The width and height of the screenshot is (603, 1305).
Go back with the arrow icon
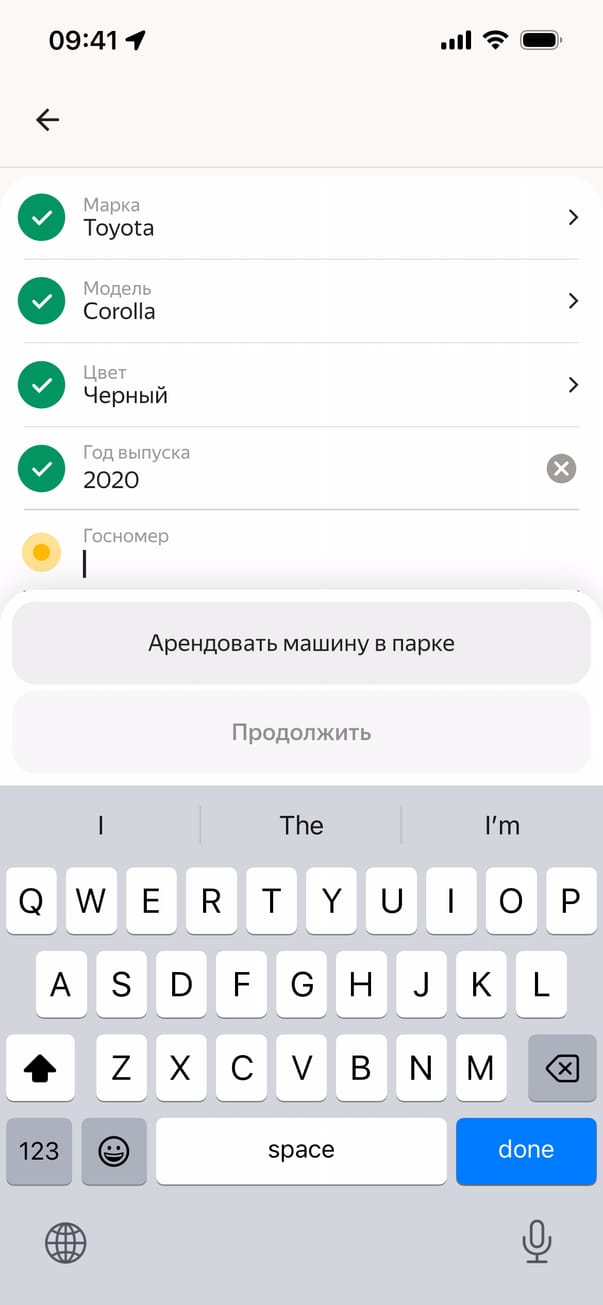[47, 120]
